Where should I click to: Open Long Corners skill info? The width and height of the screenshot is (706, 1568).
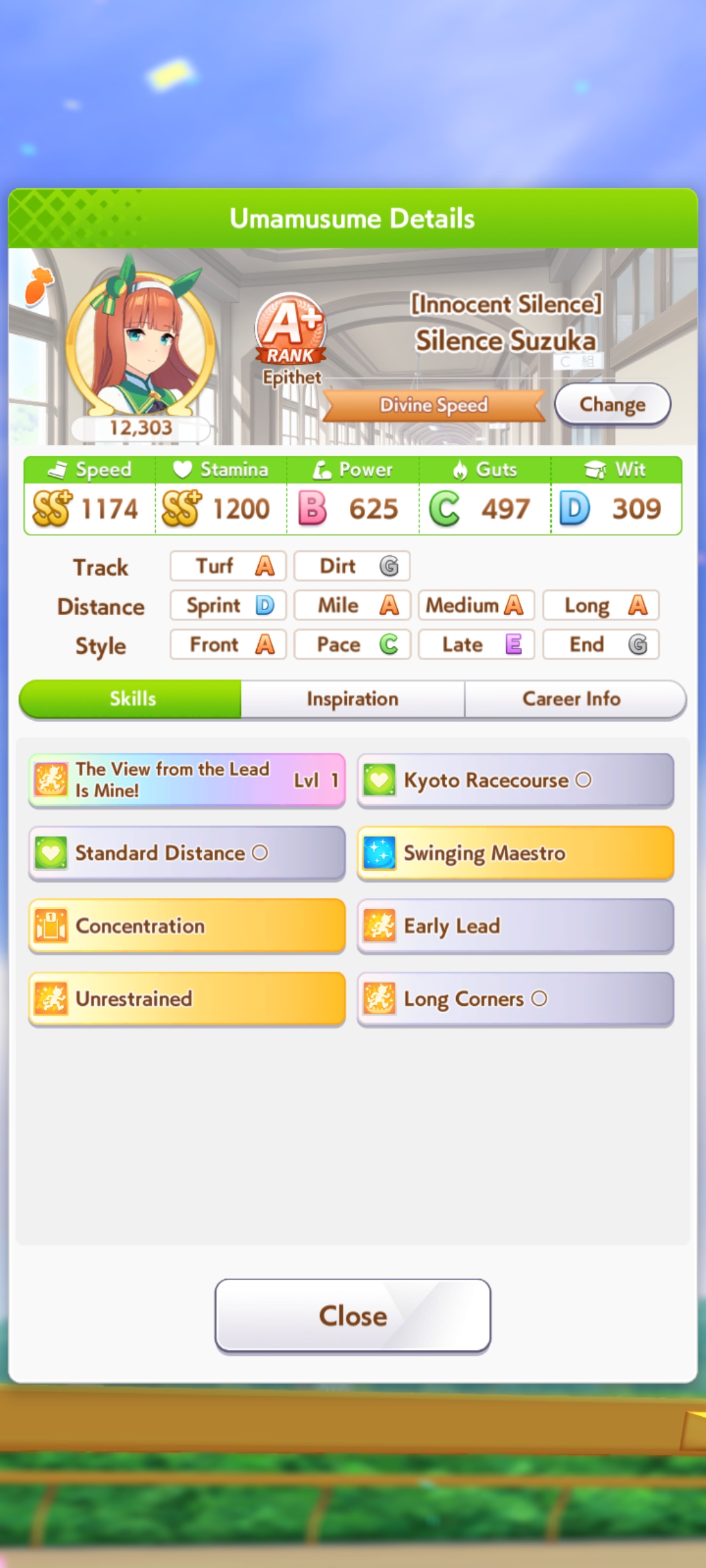tap(516, 999)
